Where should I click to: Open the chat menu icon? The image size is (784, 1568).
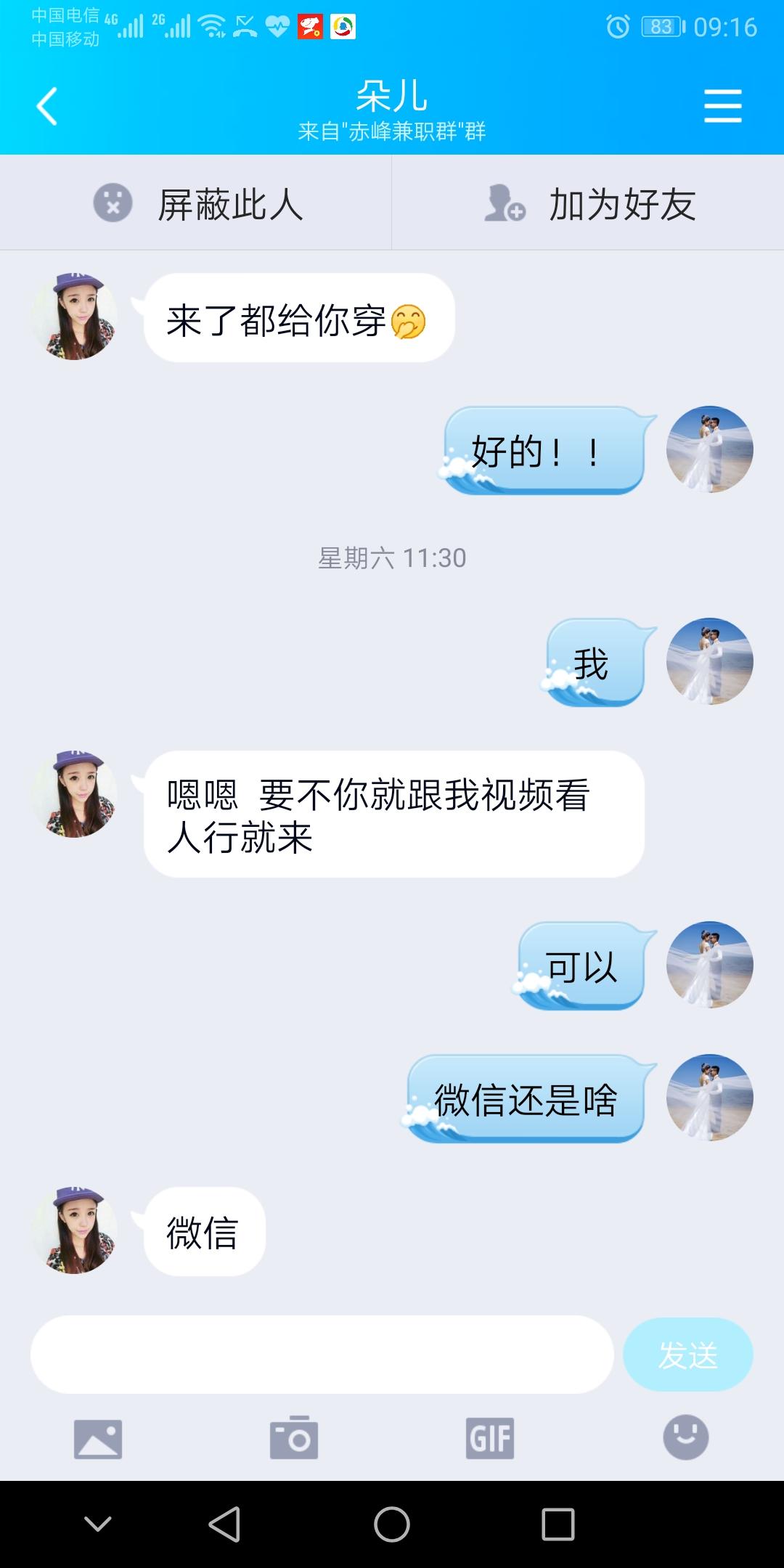pyautogui.click(x=722, y=106)
